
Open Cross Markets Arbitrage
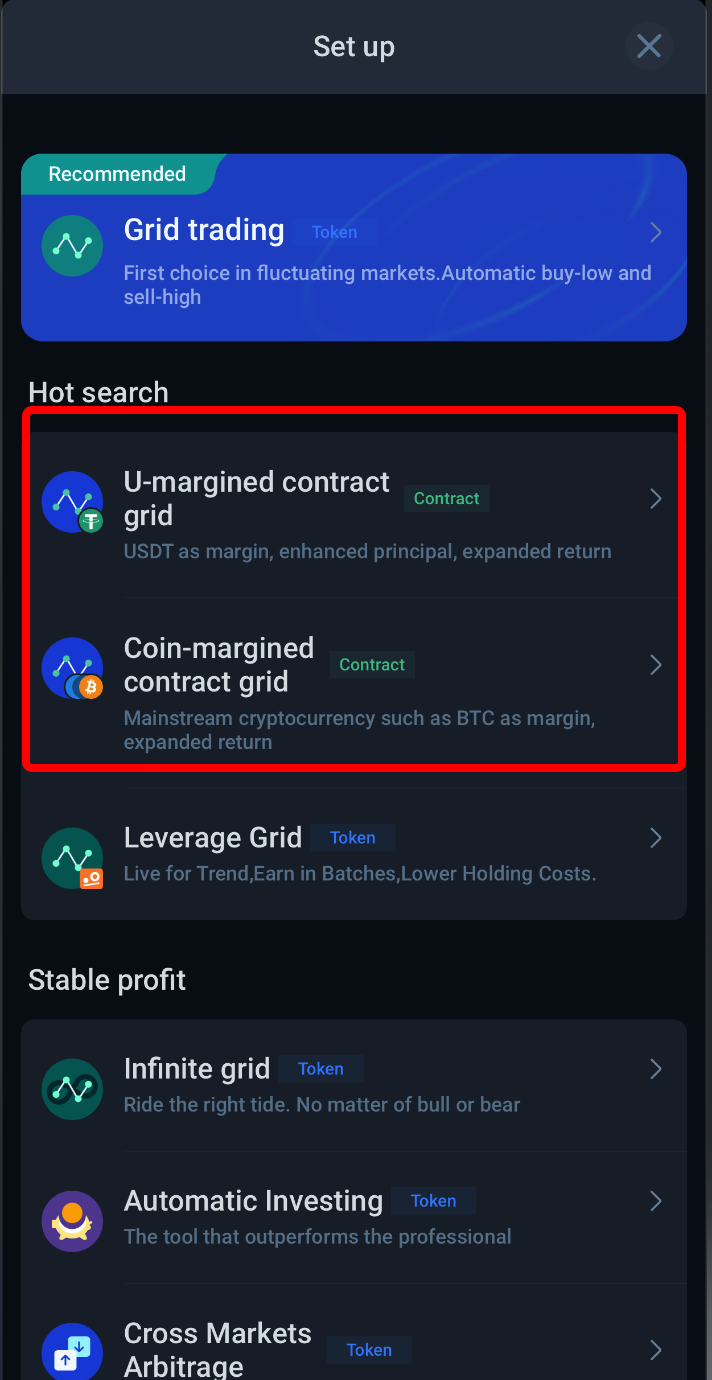(x=354, y=1333)
